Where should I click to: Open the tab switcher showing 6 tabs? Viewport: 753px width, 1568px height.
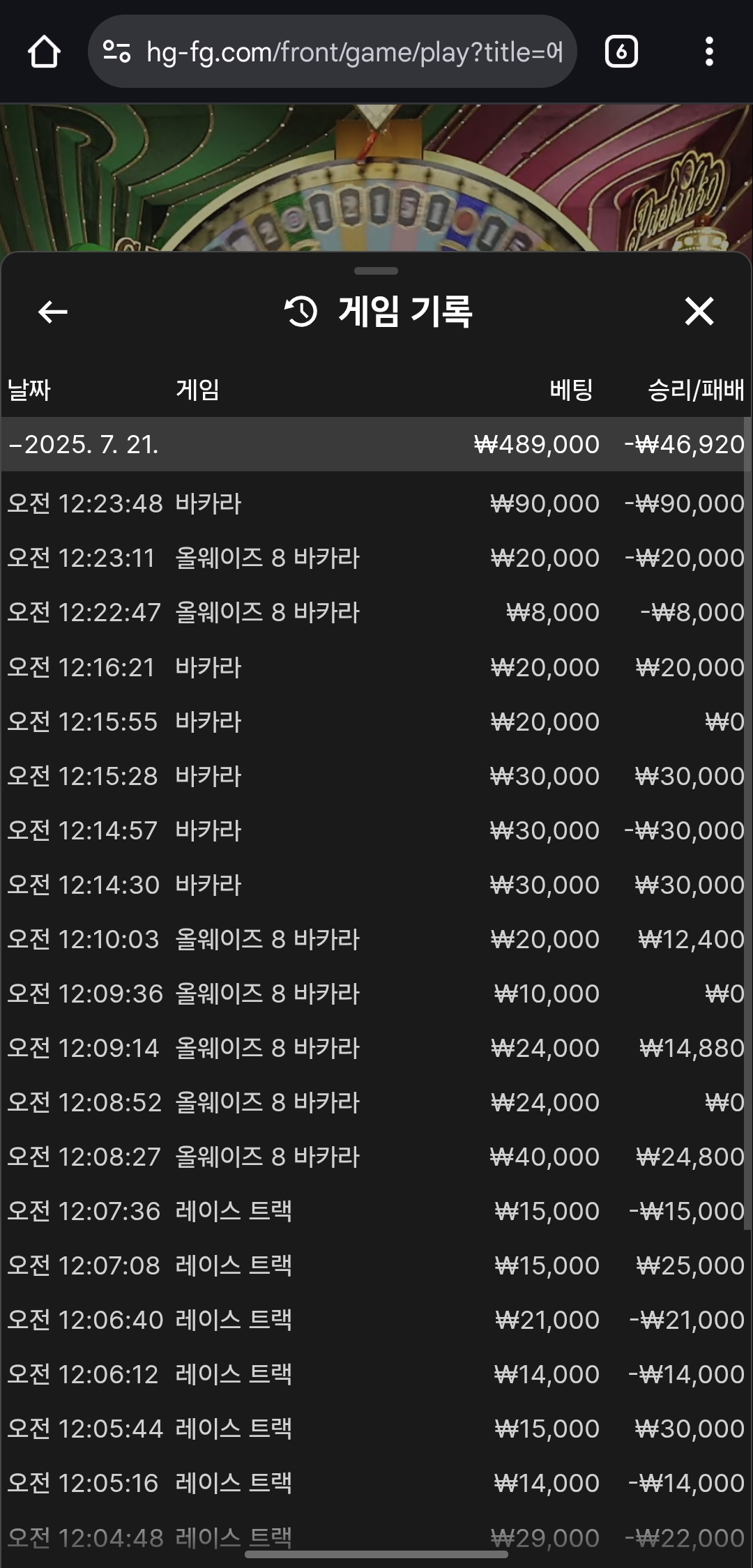(x=621, y=52)
